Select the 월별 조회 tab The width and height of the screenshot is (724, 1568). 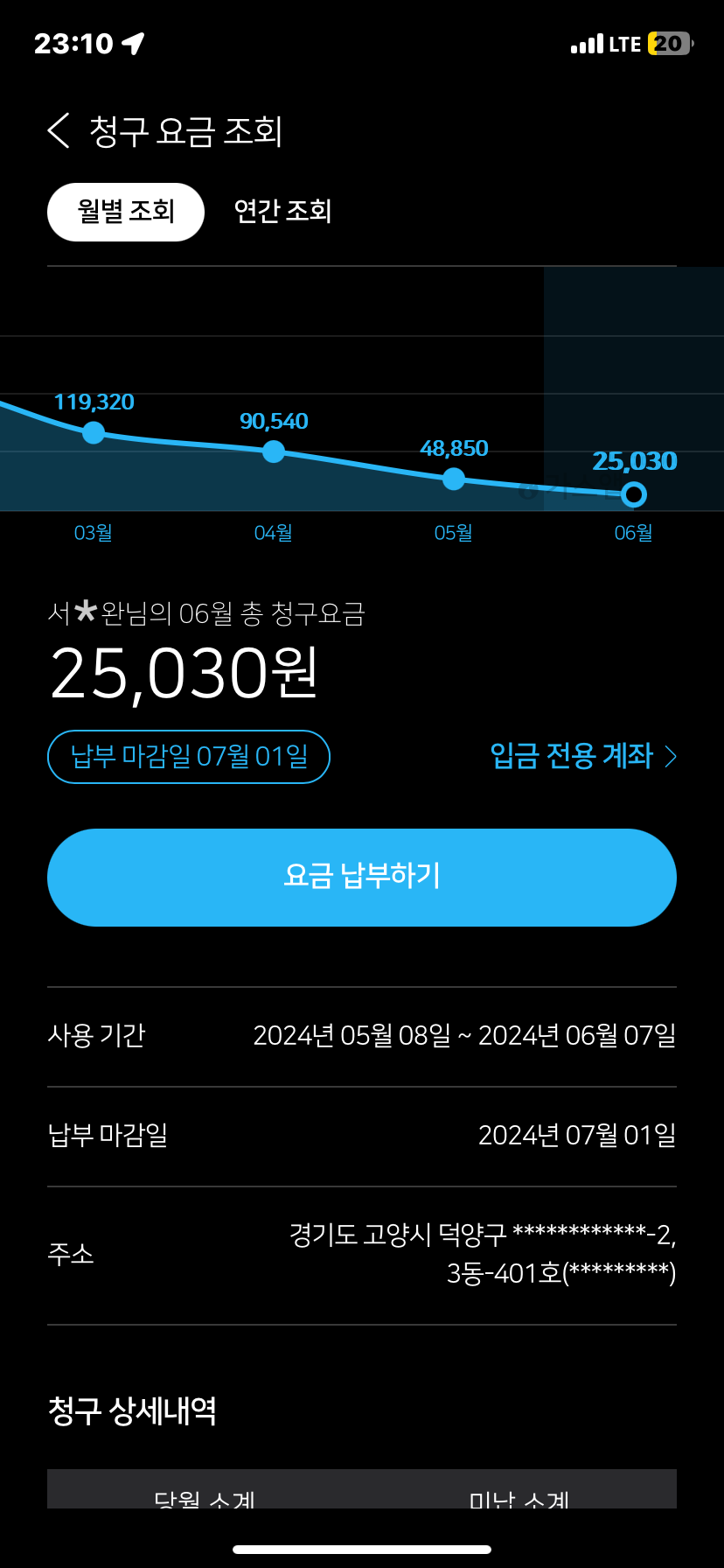coord(126,212)
